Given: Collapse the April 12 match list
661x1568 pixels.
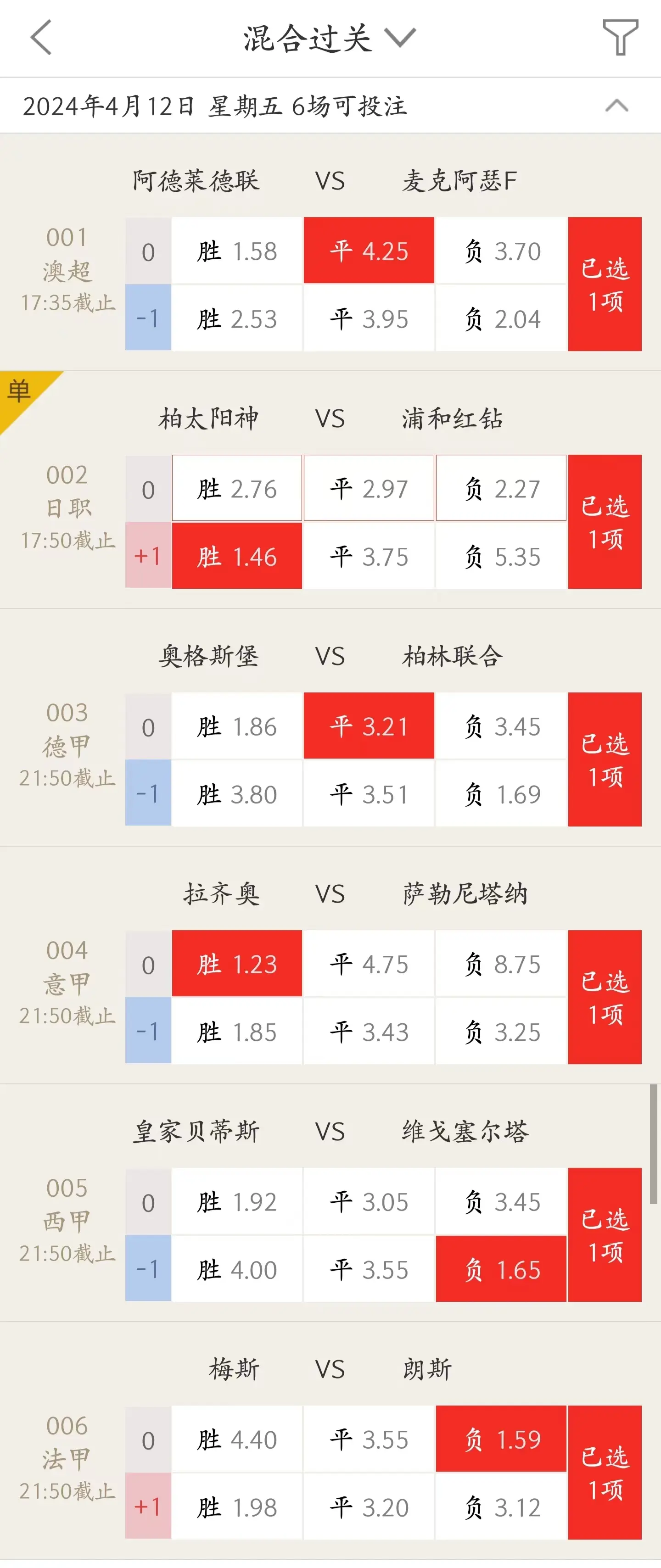Looking at the screenshot, I should 616,106.
